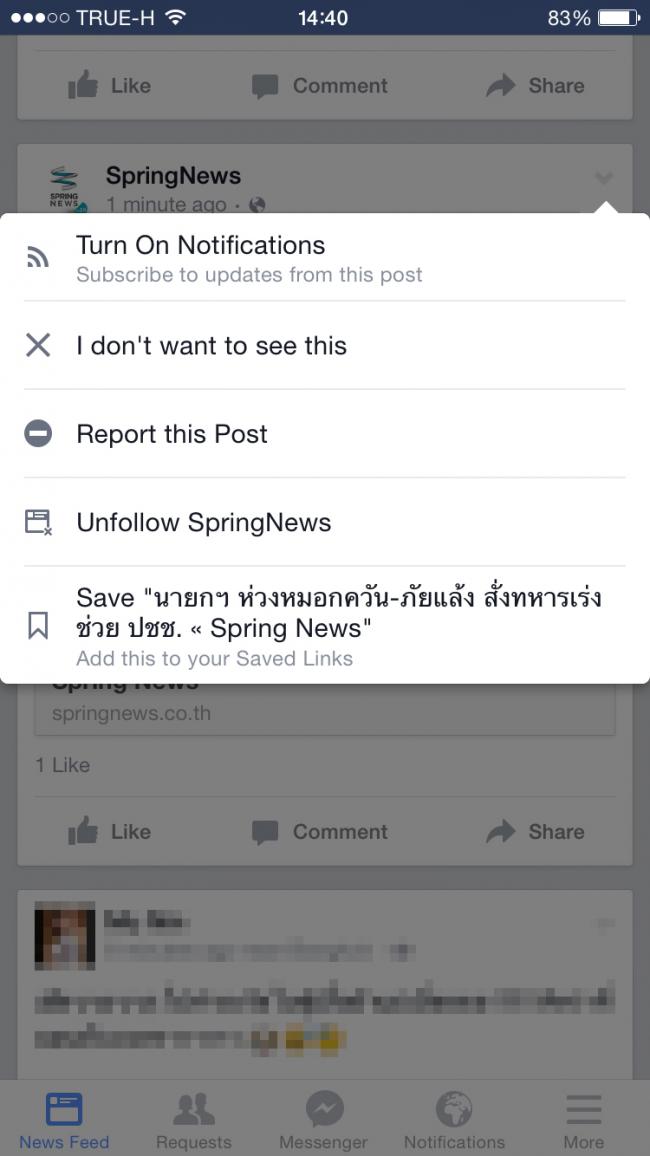The image size is (650, 1156).
Task: Switch to the News Feed tab
Action: pyautogui.click(x=64, y=1120)
